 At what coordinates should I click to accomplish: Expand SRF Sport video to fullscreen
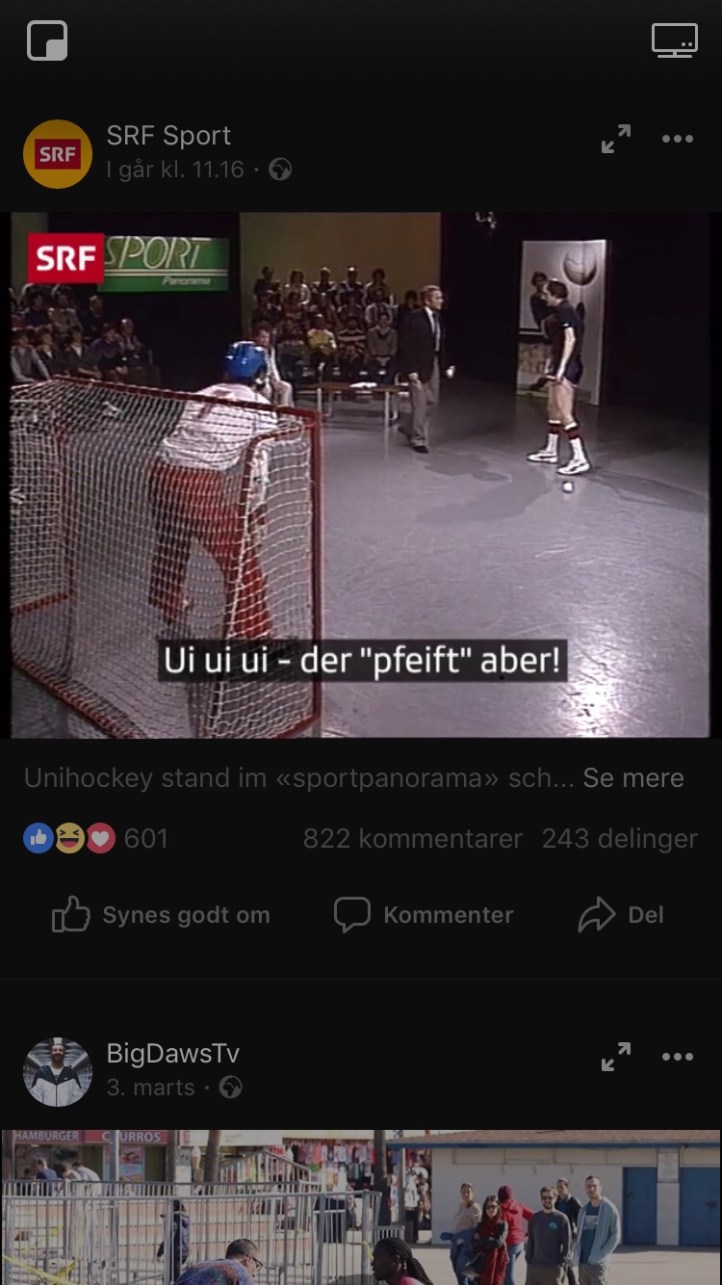616,138
